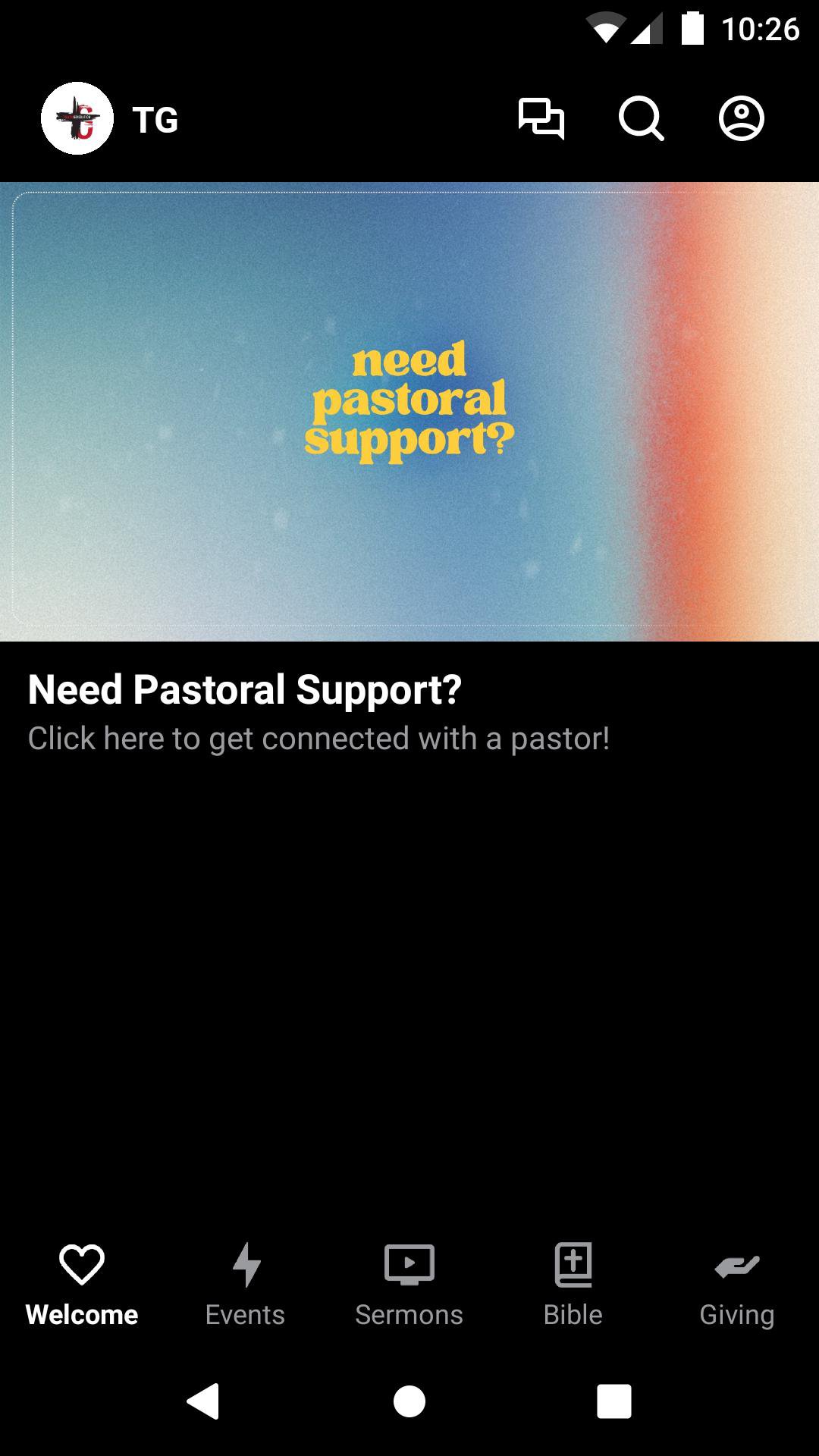The width and height of the screenshot is (819, 1456).
Task: Open the search icon
Action: (641, 119)
